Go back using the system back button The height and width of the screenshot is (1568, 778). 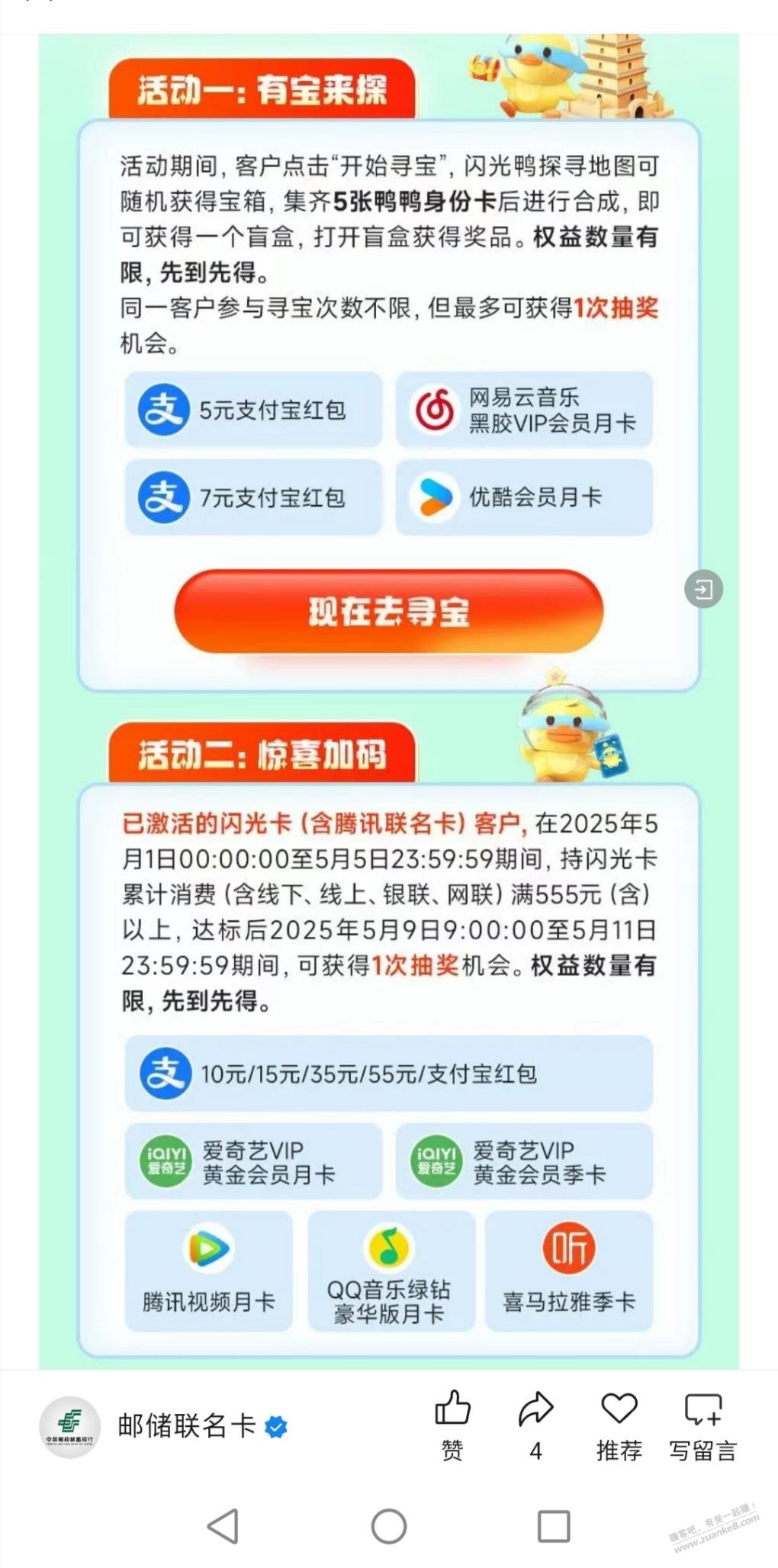223,1526
